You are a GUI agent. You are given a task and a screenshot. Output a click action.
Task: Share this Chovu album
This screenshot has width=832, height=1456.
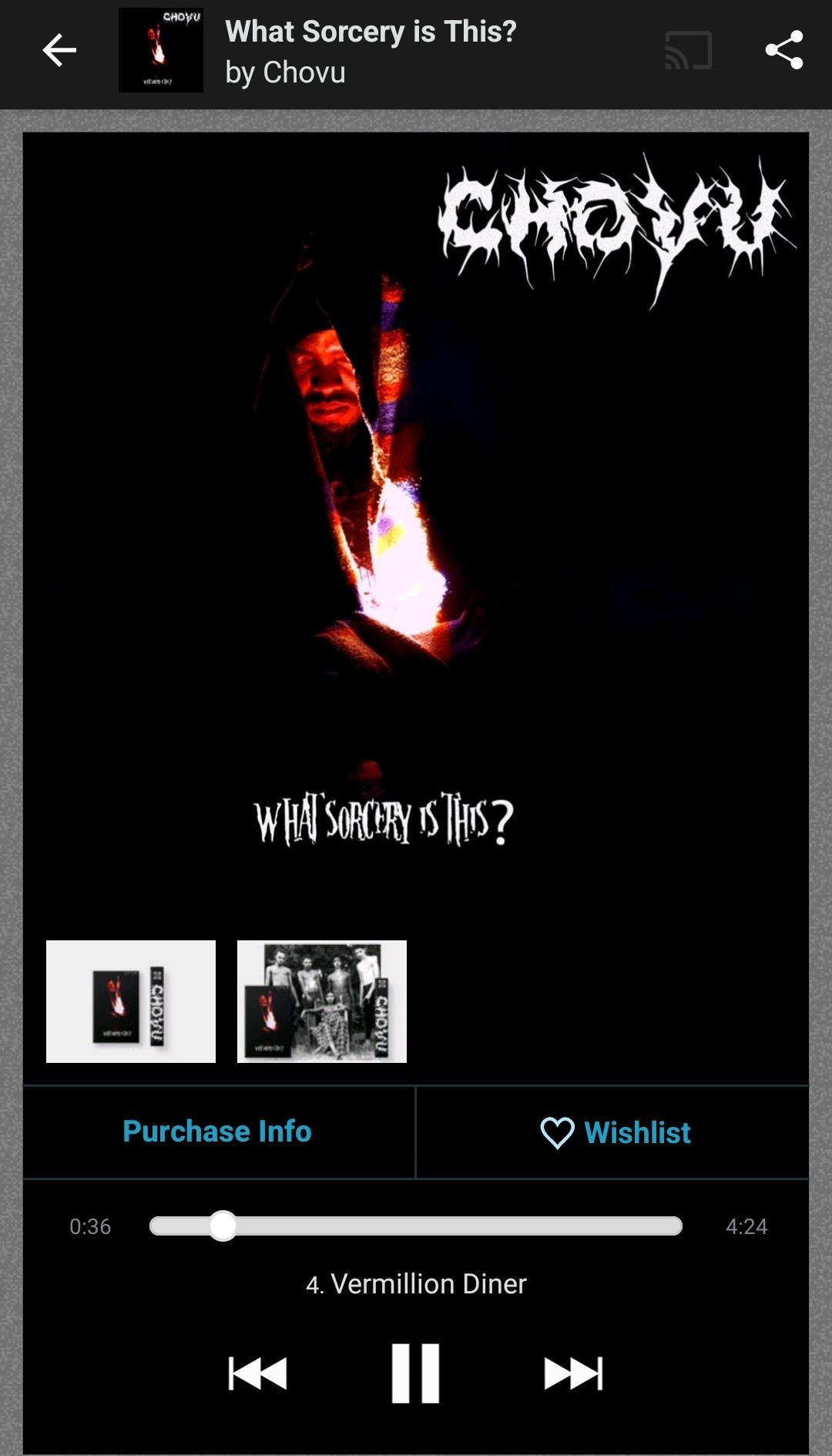point(783,51)
